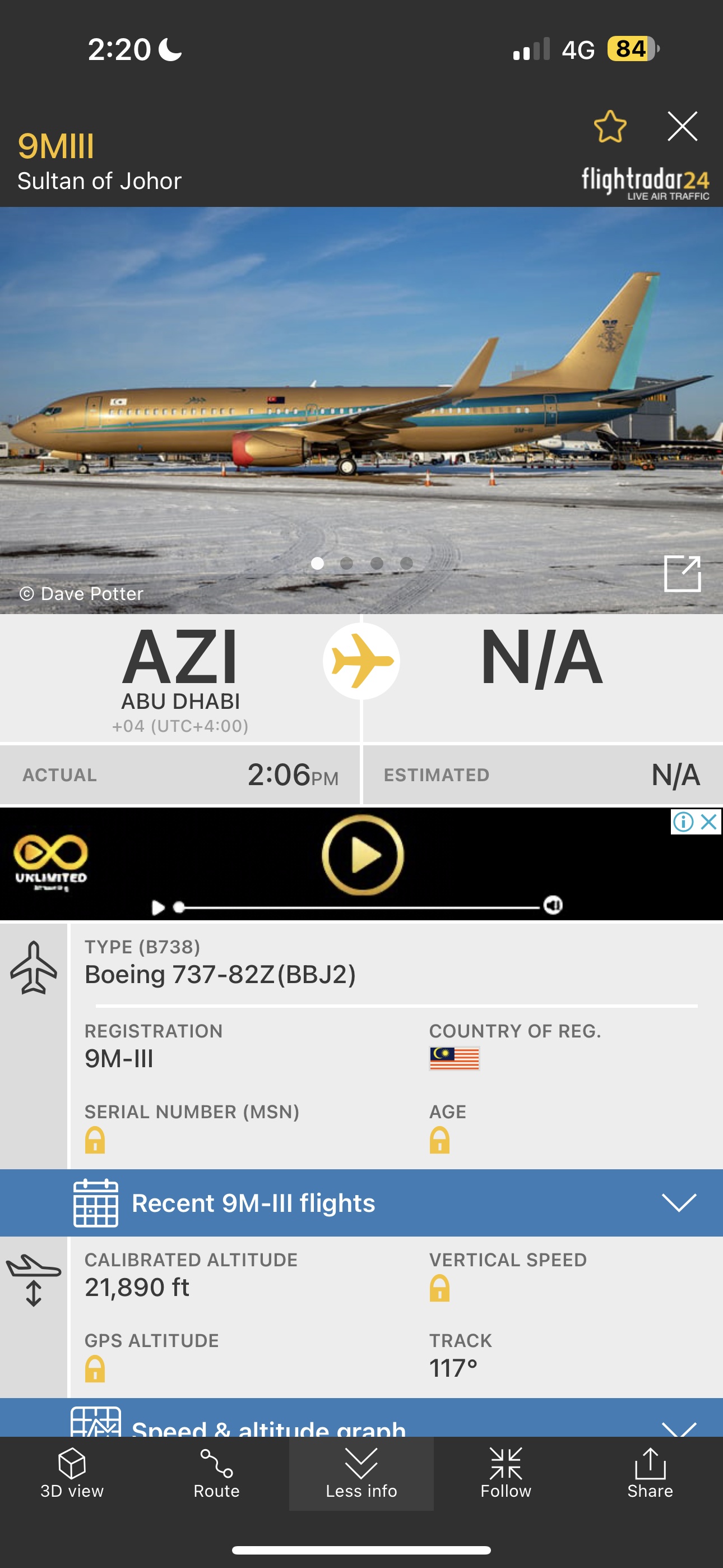Open aircraft photo in external link
Viewport: 723px width, 1568px height.
[682, 573]
